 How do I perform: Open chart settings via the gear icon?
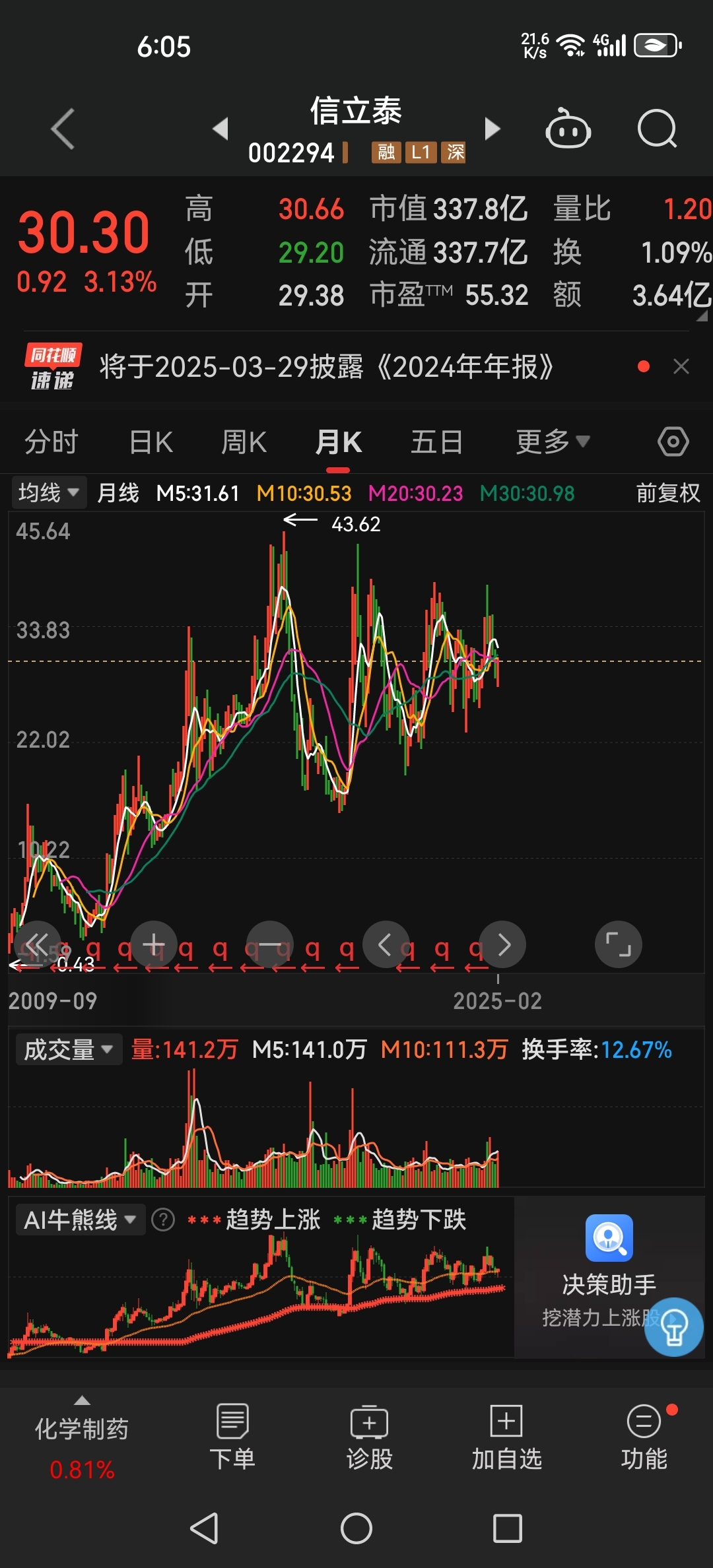(672, 441)
